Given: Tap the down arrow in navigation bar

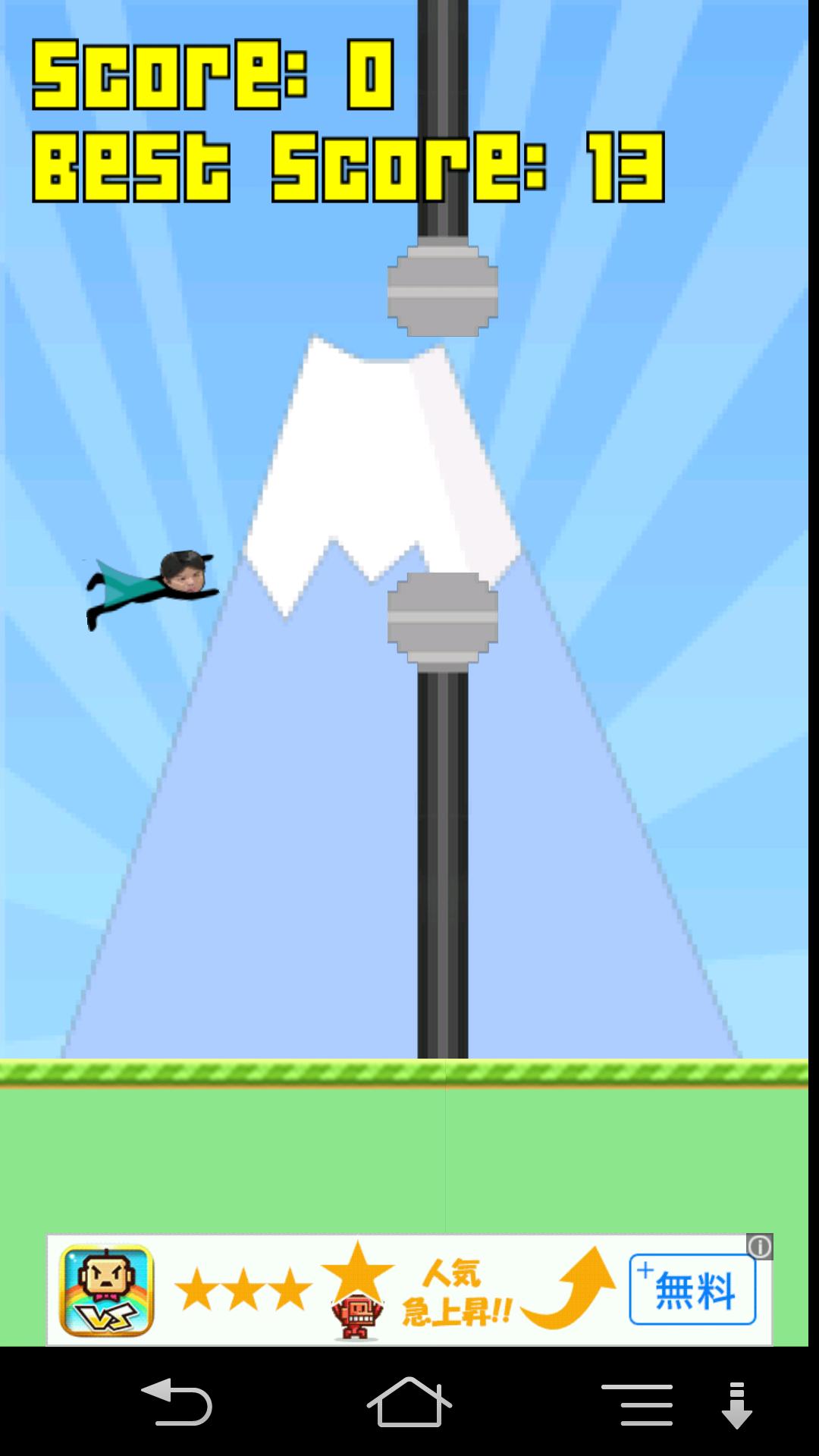Looking at the screenshot, I should [736, 1404].
